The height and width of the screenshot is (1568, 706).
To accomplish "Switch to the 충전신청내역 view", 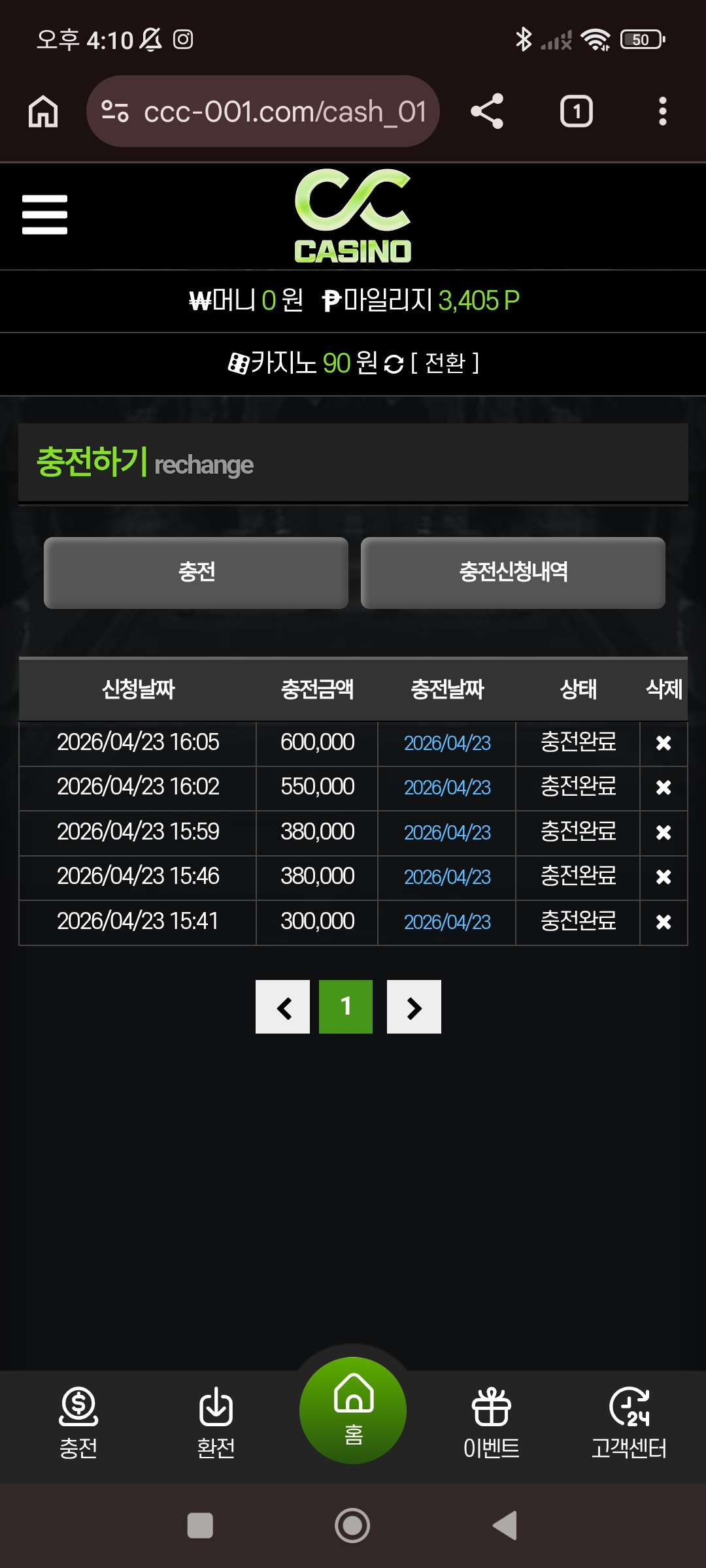I will click(x=513, y=573).
